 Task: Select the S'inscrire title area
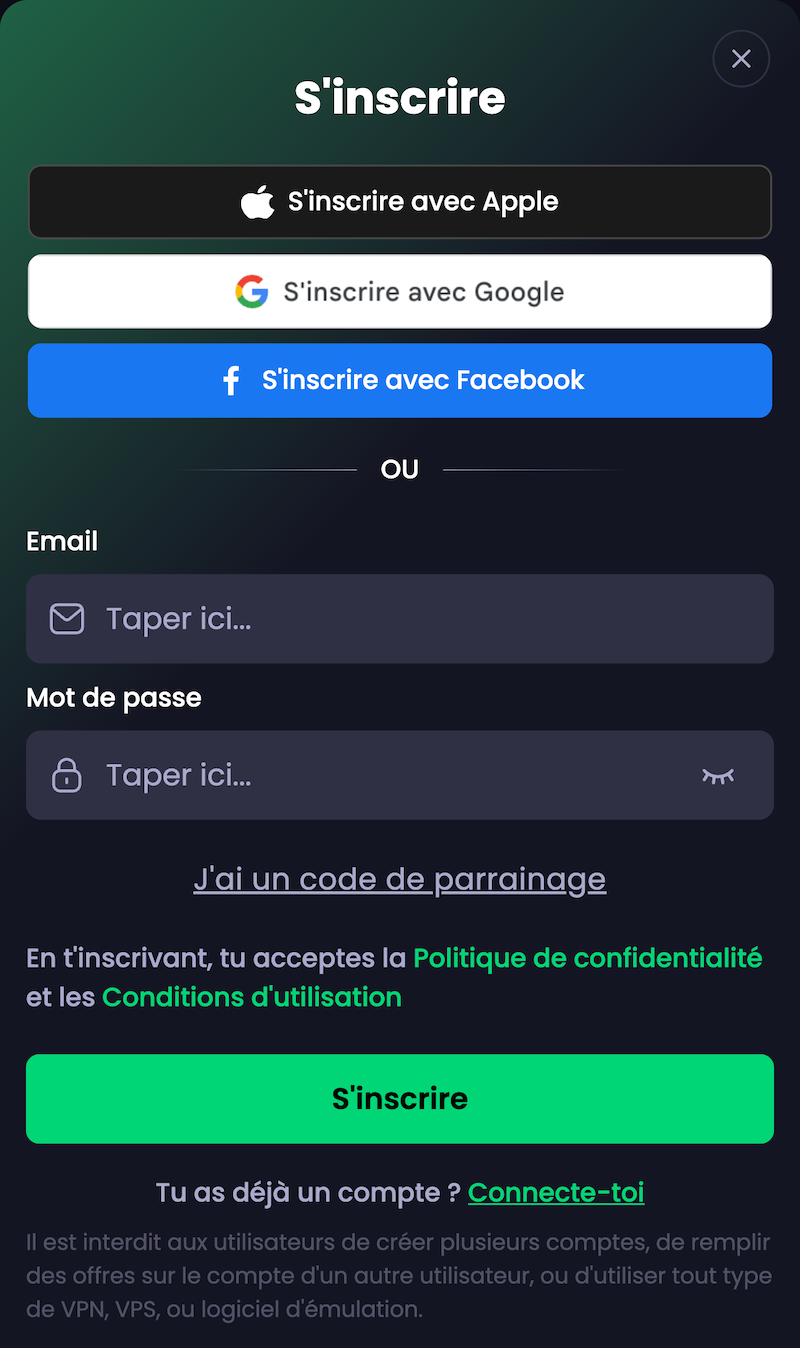click(x=400, y=96)
